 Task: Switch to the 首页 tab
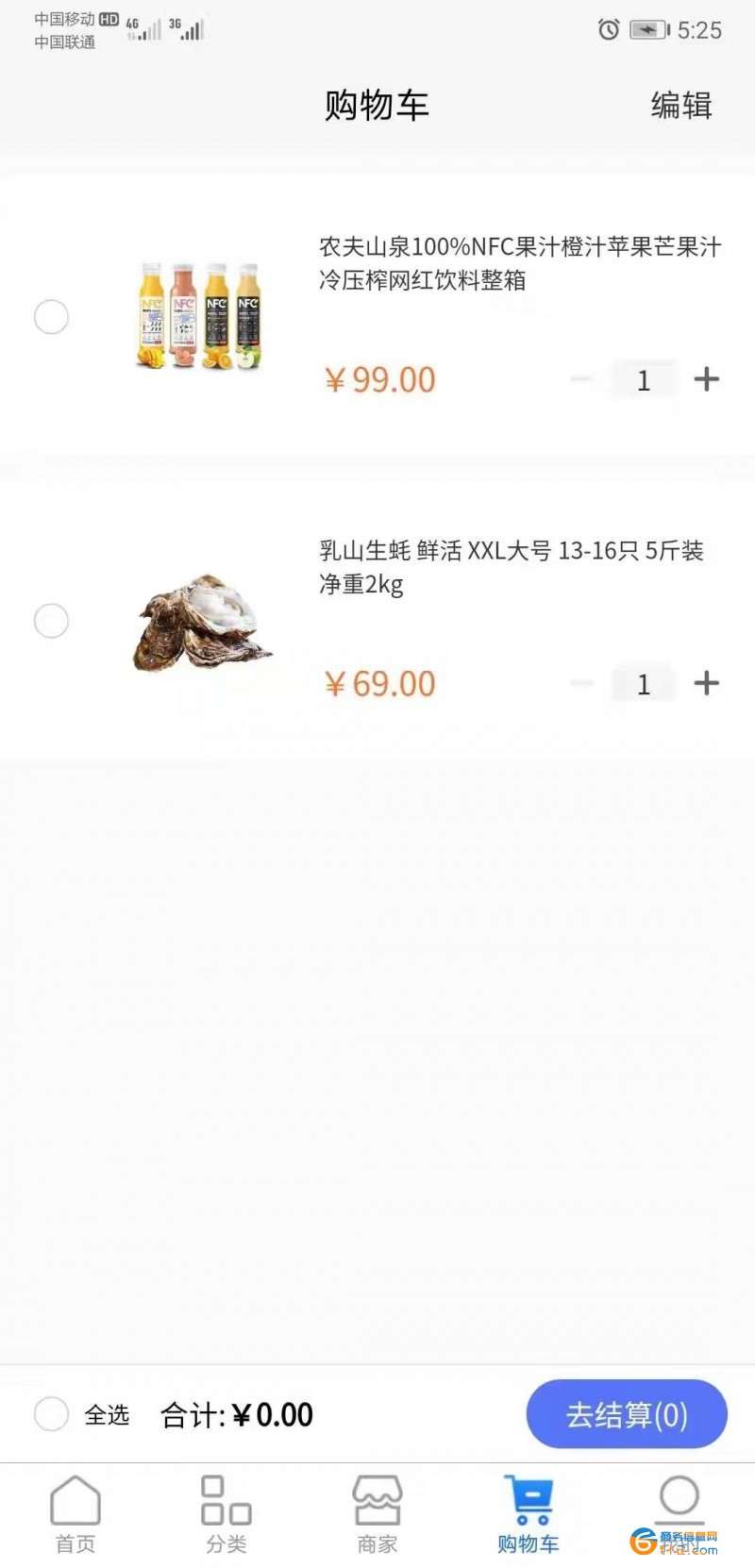coord(75,1514)
